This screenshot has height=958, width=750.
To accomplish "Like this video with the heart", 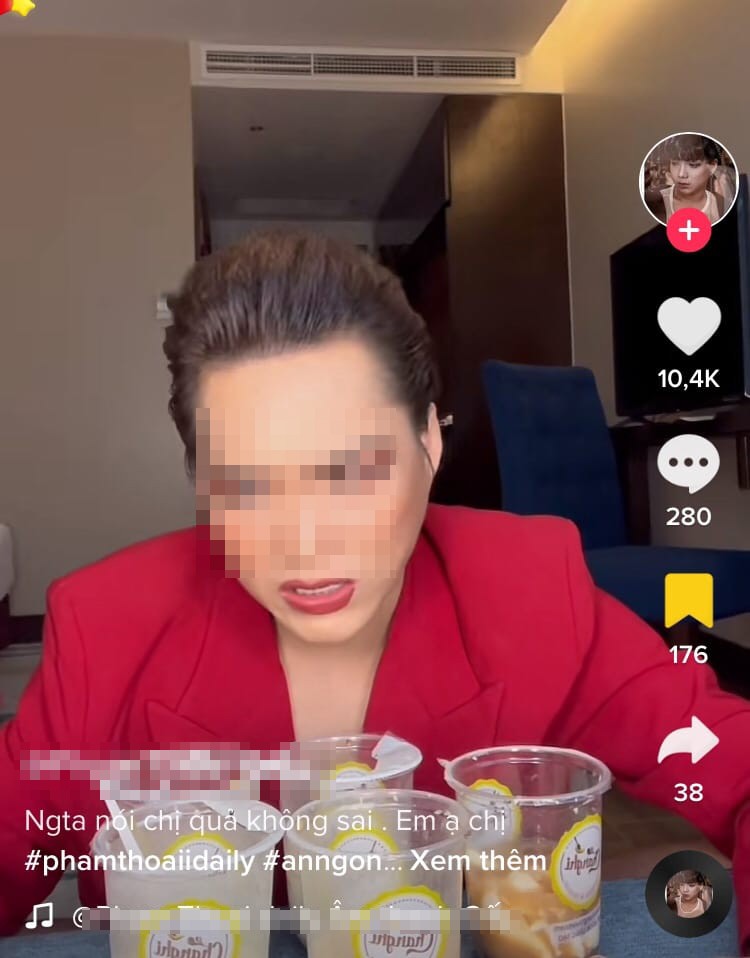I will click(x=688, y=326).
